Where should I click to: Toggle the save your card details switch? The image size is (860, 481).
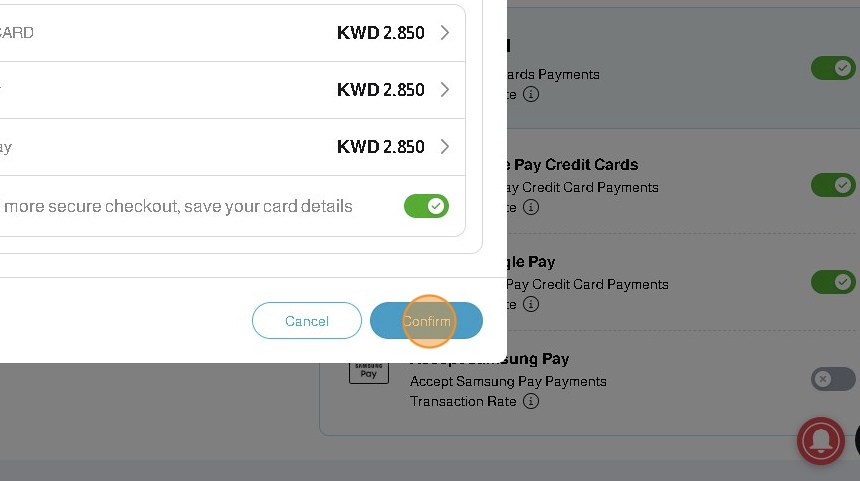tap(426, 206)
